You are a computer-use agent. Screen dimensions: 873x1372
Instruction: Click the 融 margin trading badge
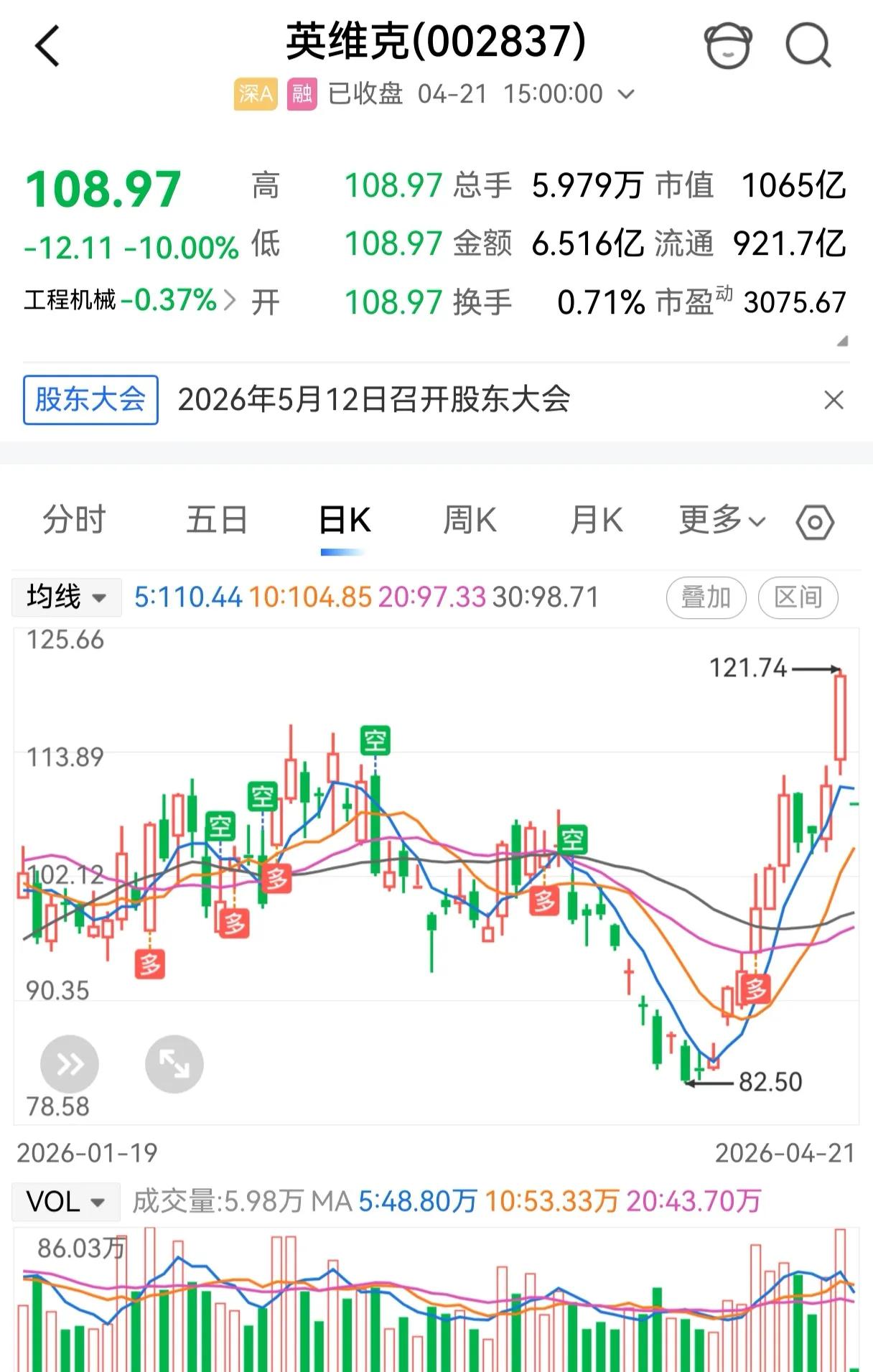[300, 93]
